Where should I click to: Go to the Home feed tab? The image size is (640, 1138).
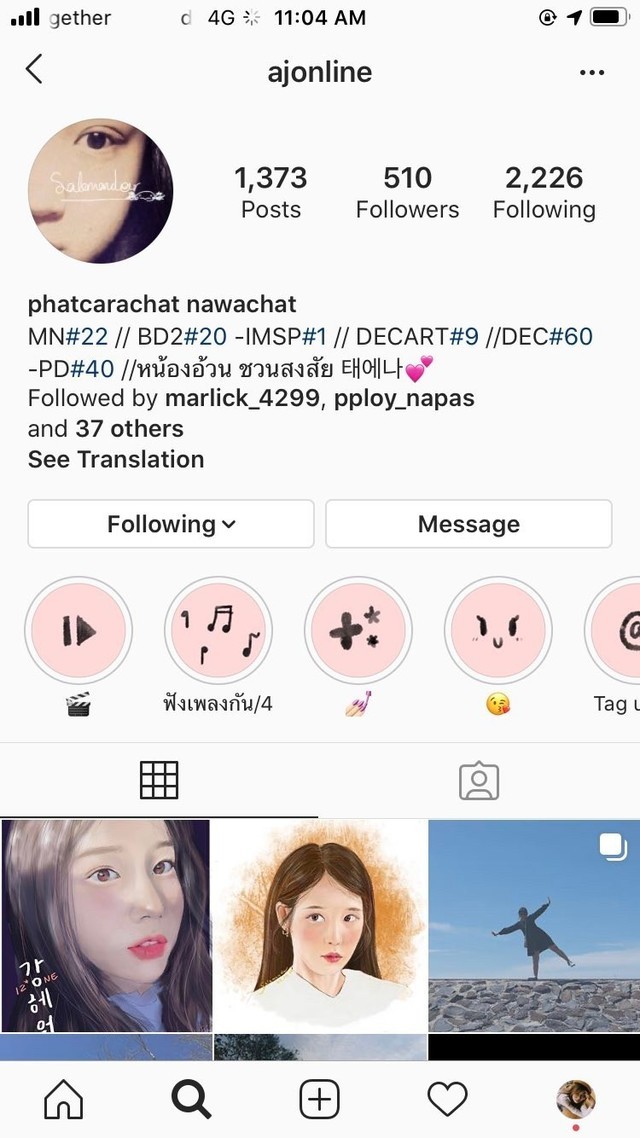click(64, 1100)
